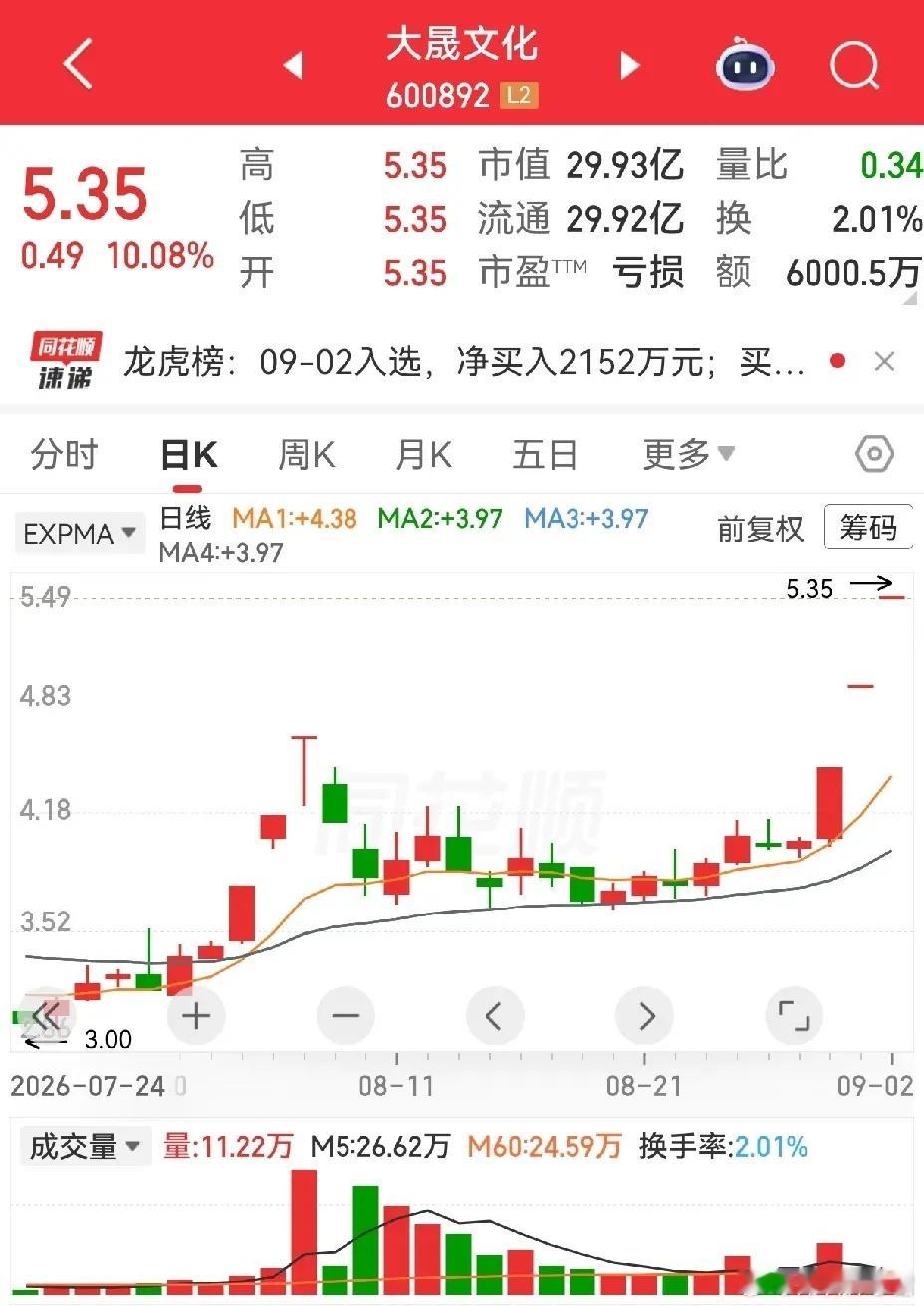This screenshot has height=1306, width=924.
Task: Switch to the previous stock with left triangle
Action: pyautogui.click(x=293, y=66)
